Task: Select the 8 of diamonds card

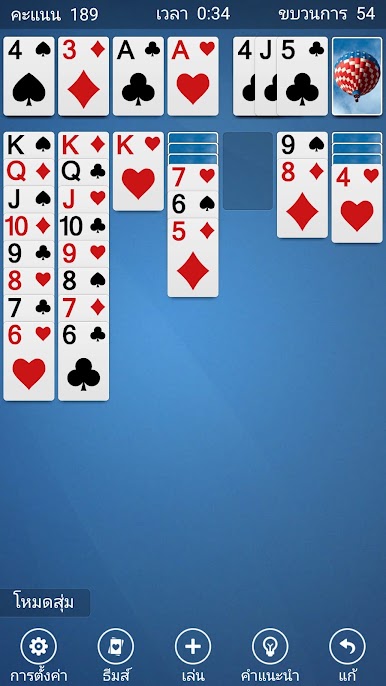Action: point(302,198)
